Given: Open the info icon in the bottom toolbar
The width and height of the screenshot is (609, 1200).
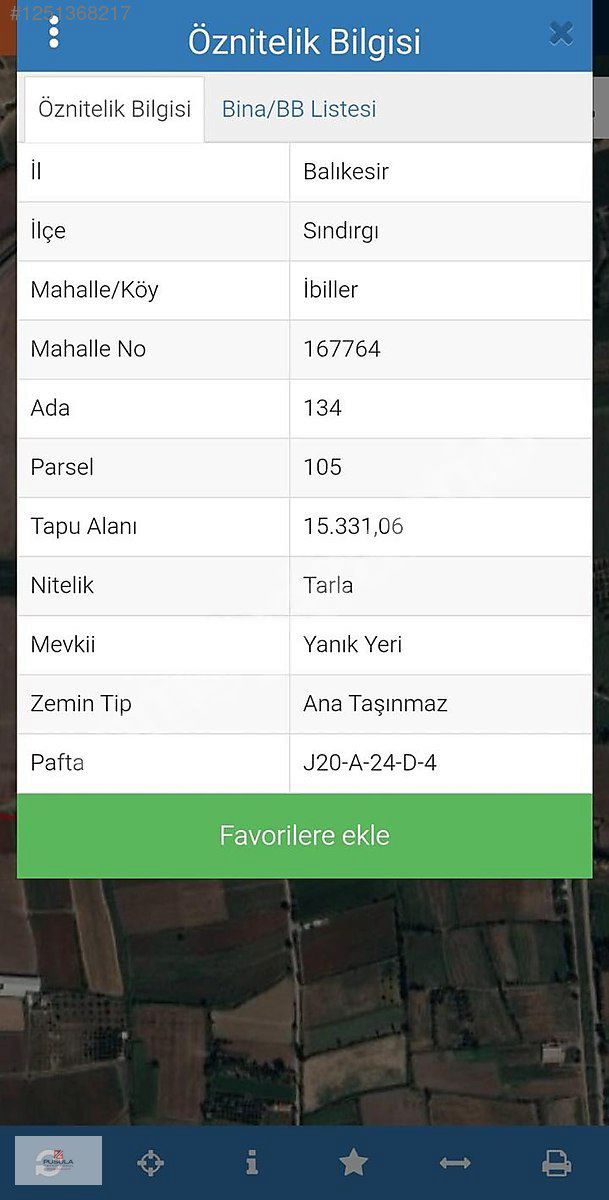Looking at the screenshot, I should (x=252, y=1162).
